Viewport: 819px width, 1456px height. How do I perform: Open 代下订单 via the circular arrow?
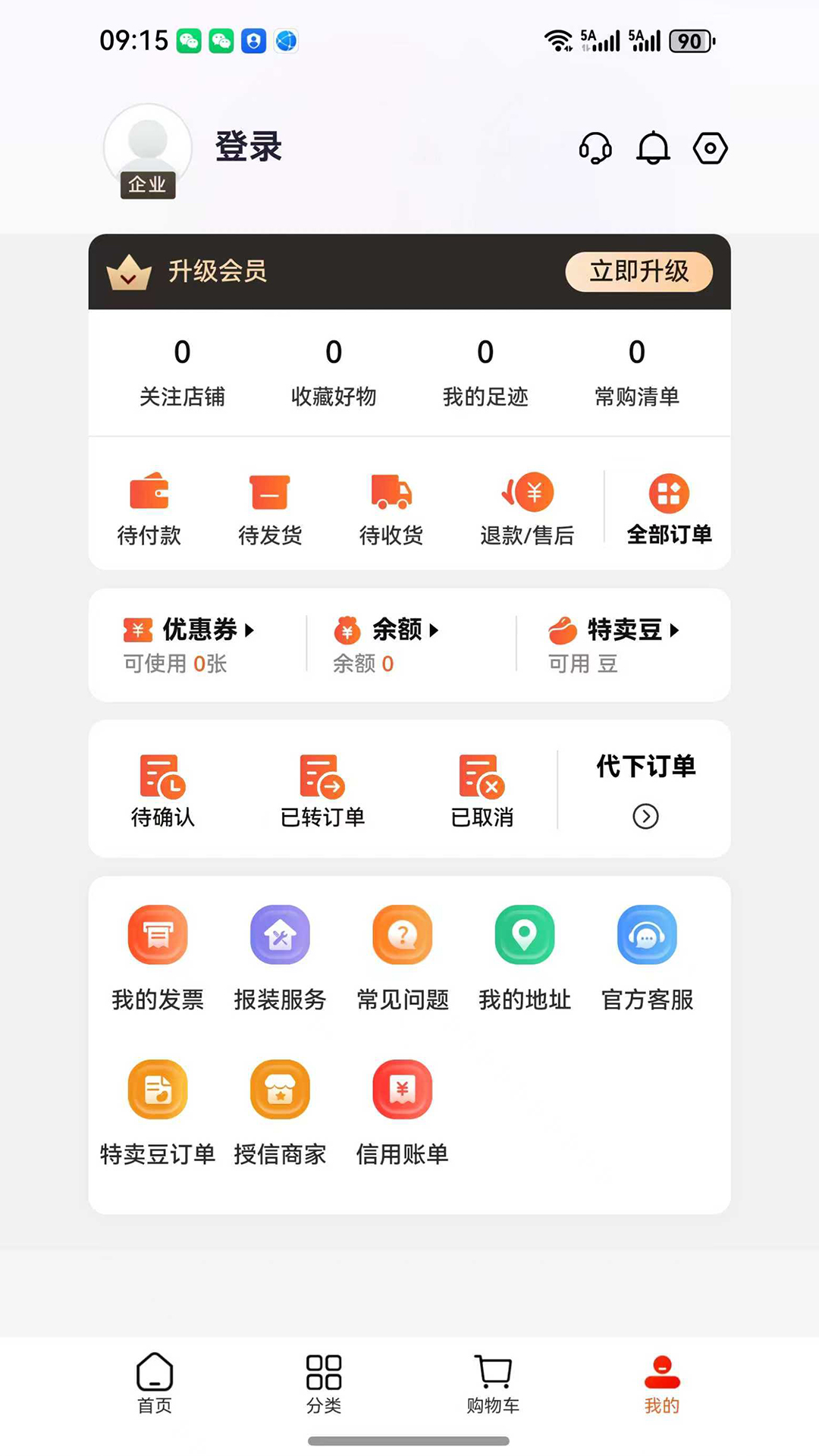645,817
